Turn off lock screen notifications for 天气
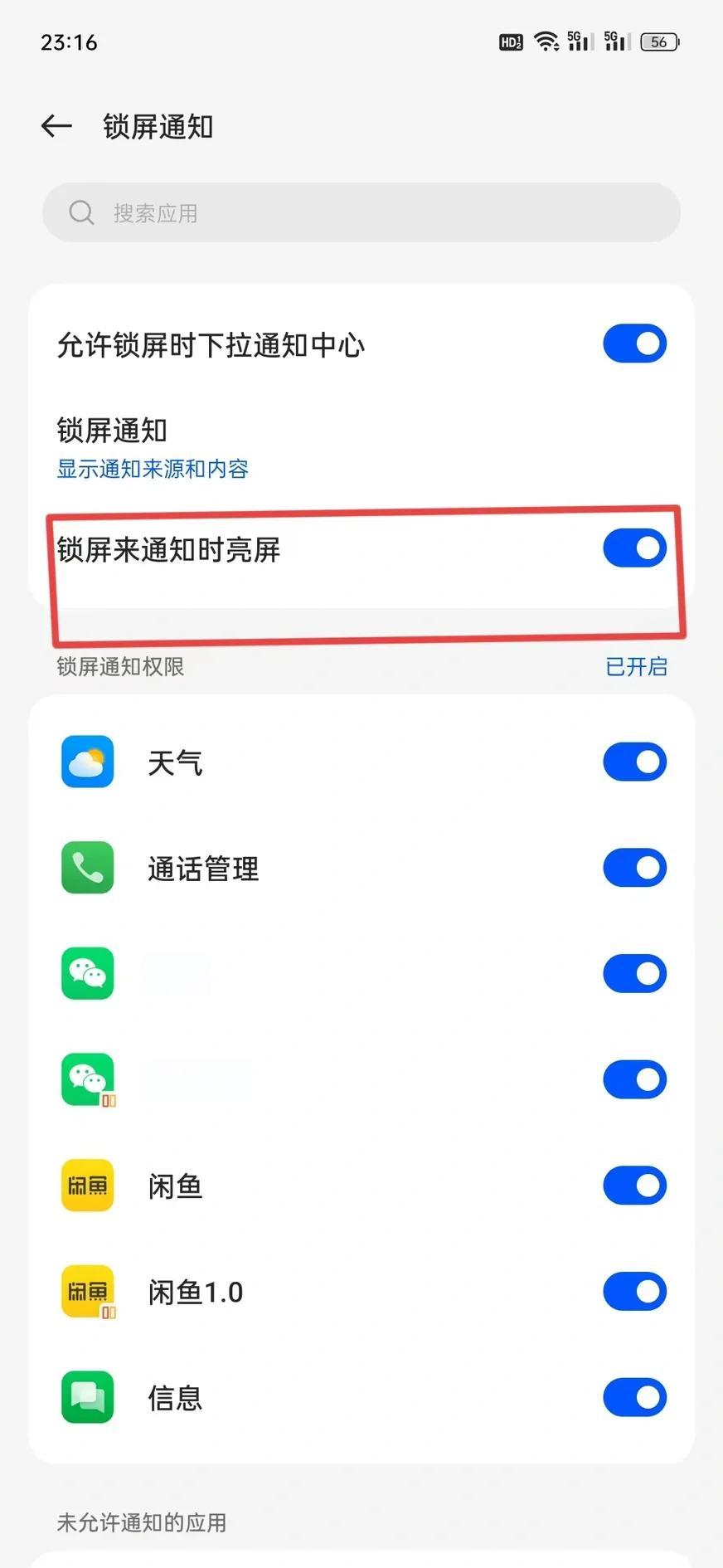723x1568 pixels. pyautogui.click(x=635, y=762)
